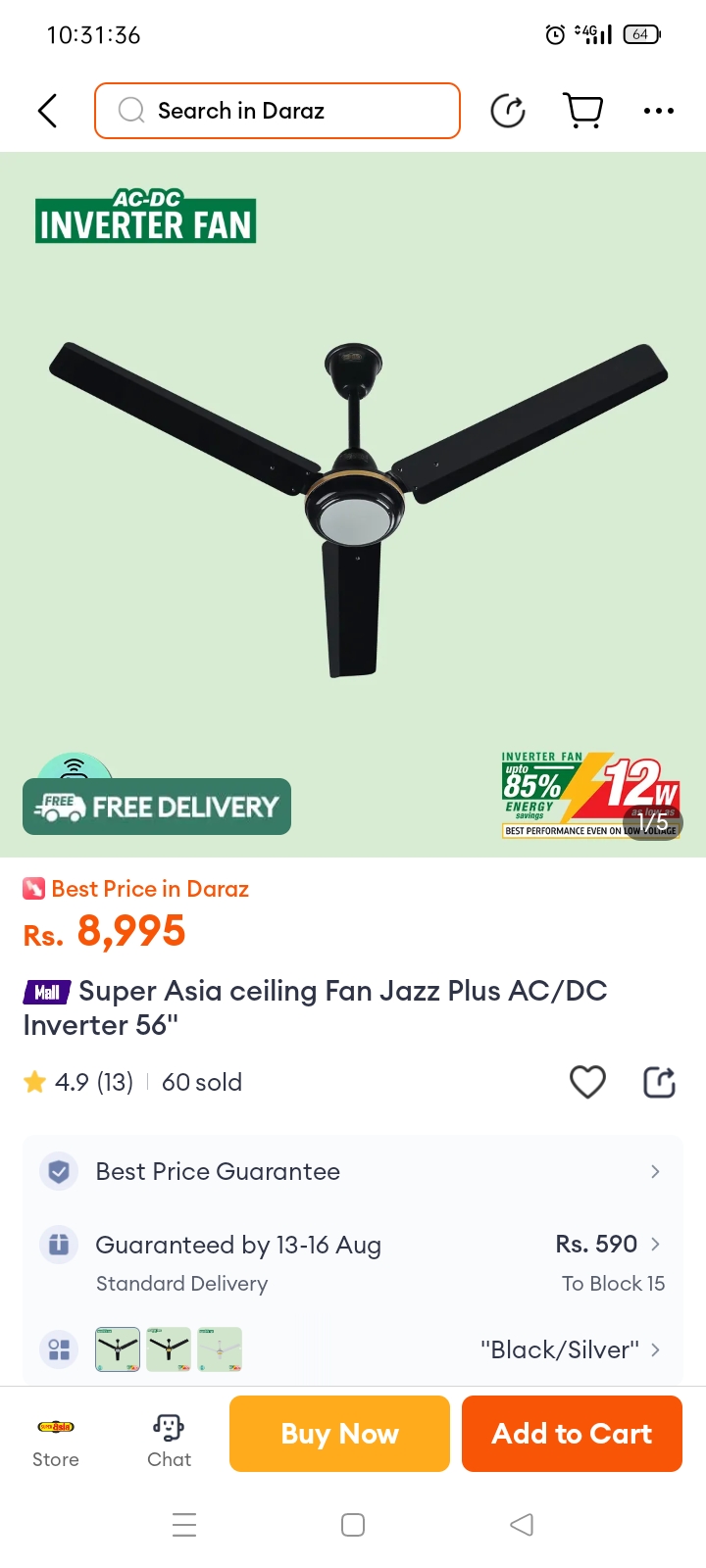Tap the circular arrow icon beside search
The height and width of the screenshot is (1568, 706).
point(508,111)
